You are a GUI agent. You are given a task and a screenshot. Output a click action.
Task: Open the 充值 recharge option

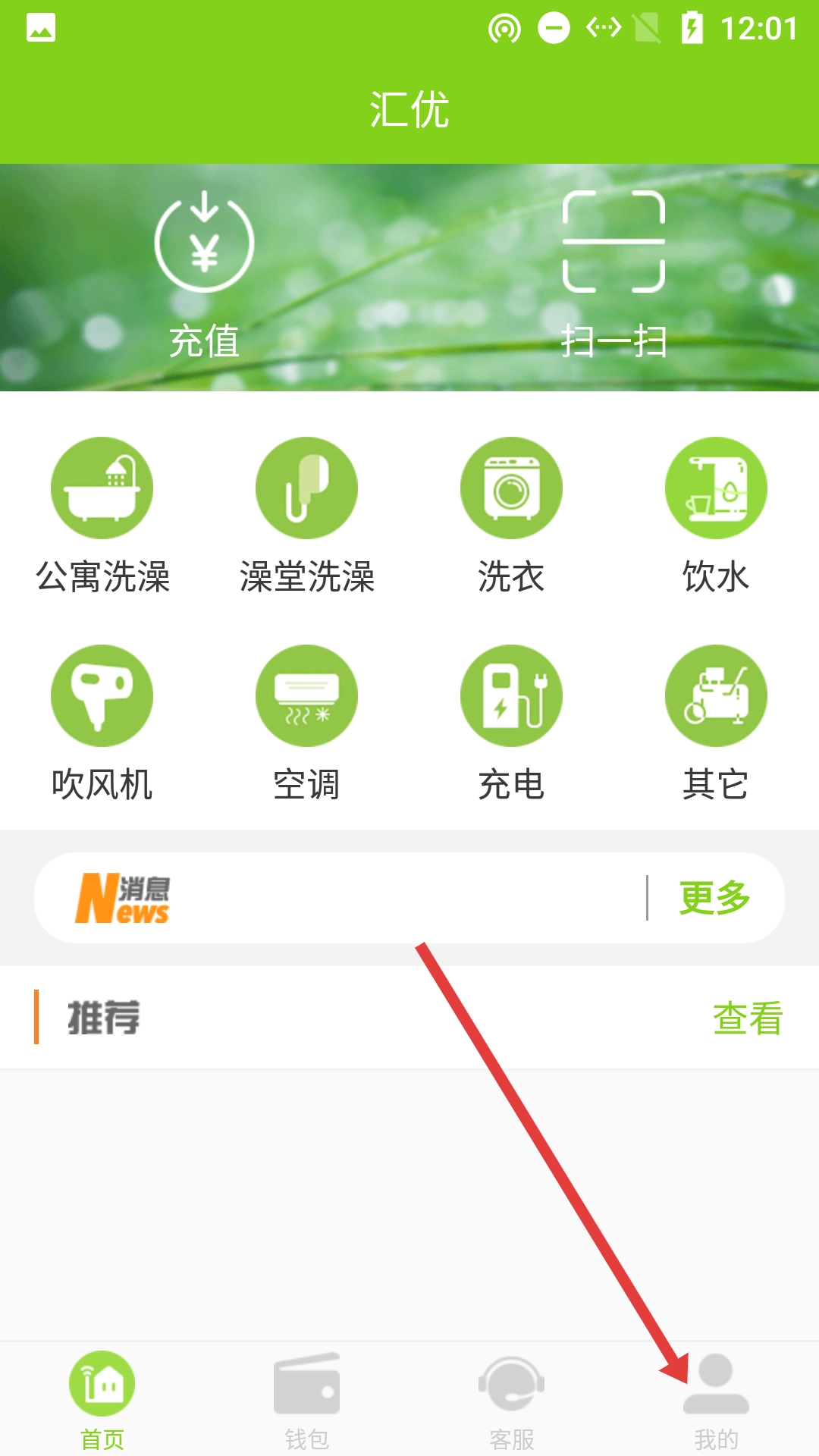tap(204, 275)
